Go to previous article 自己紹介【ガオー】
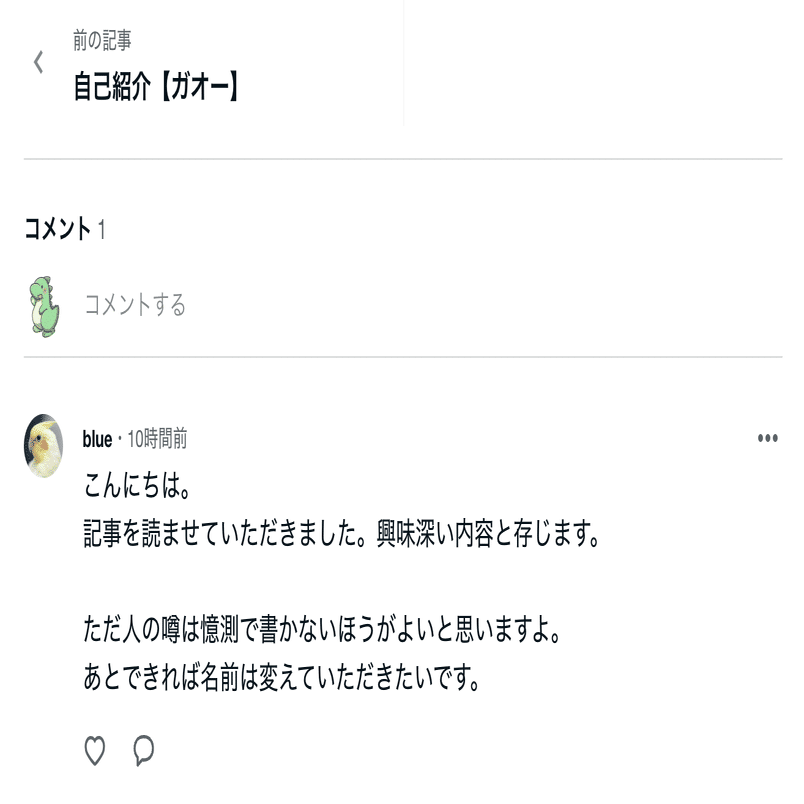 [x=155, y=87]
